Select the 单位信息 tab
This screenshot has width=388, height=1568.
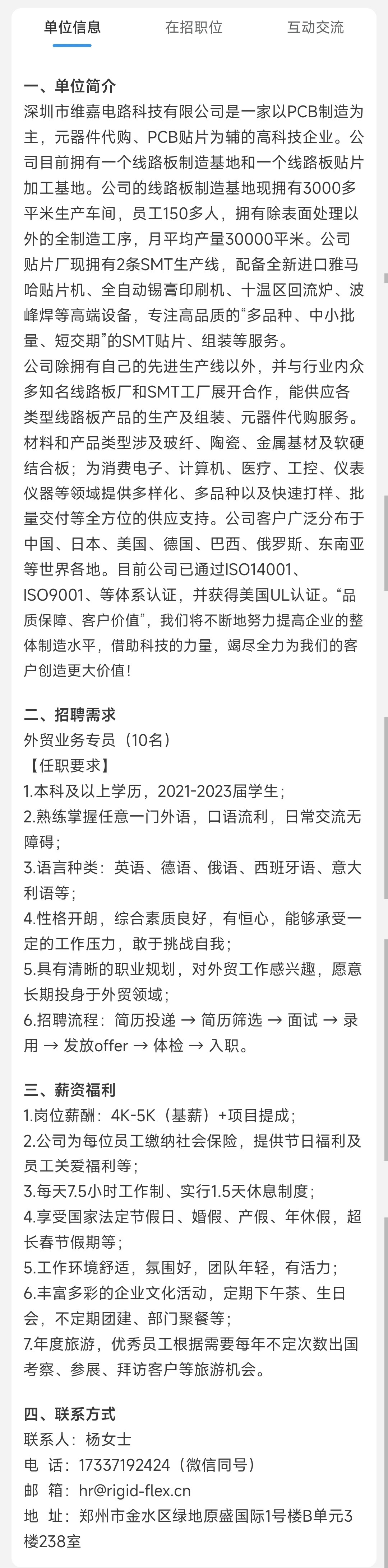(x=72, y=27)
